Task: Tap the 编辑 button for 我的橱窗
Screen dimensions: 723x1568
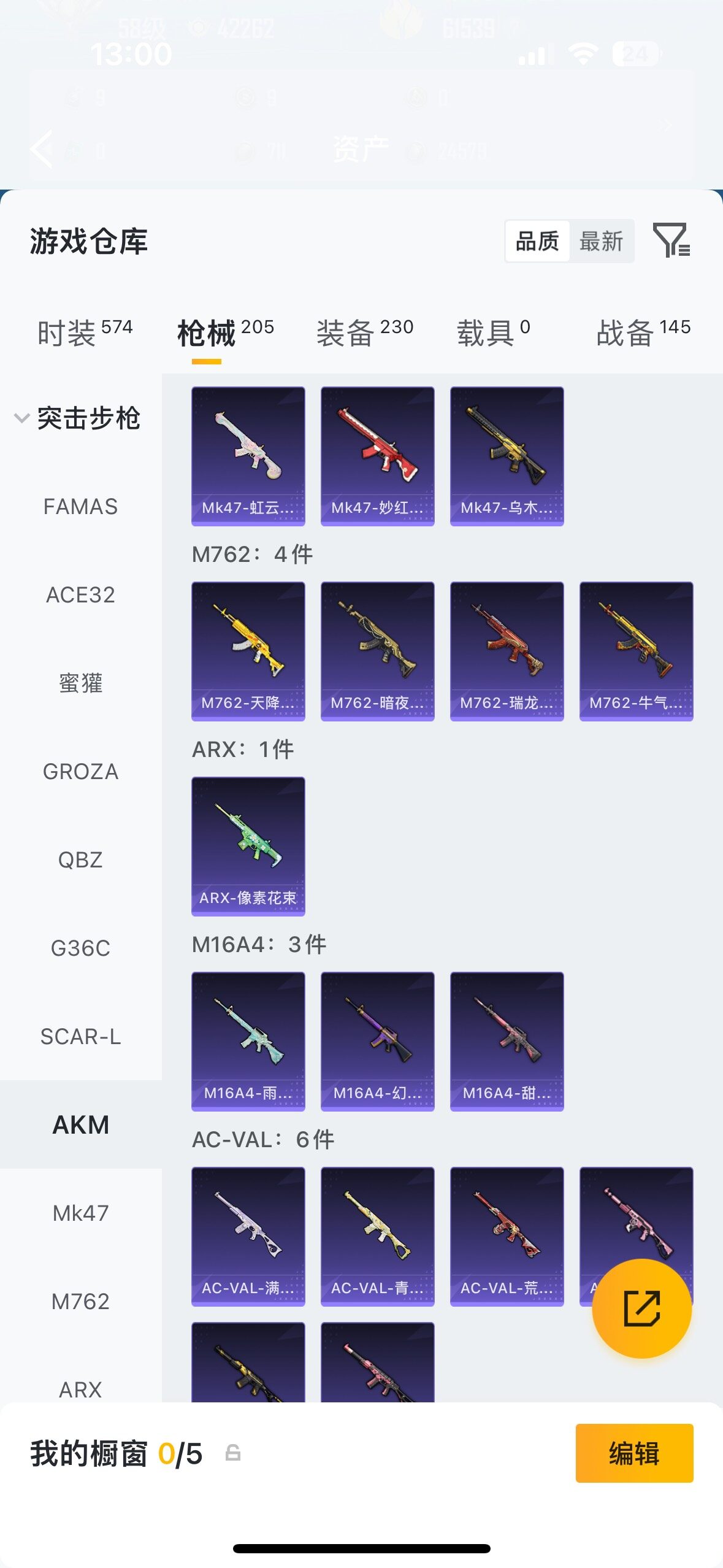Action: pos(634,1453)
